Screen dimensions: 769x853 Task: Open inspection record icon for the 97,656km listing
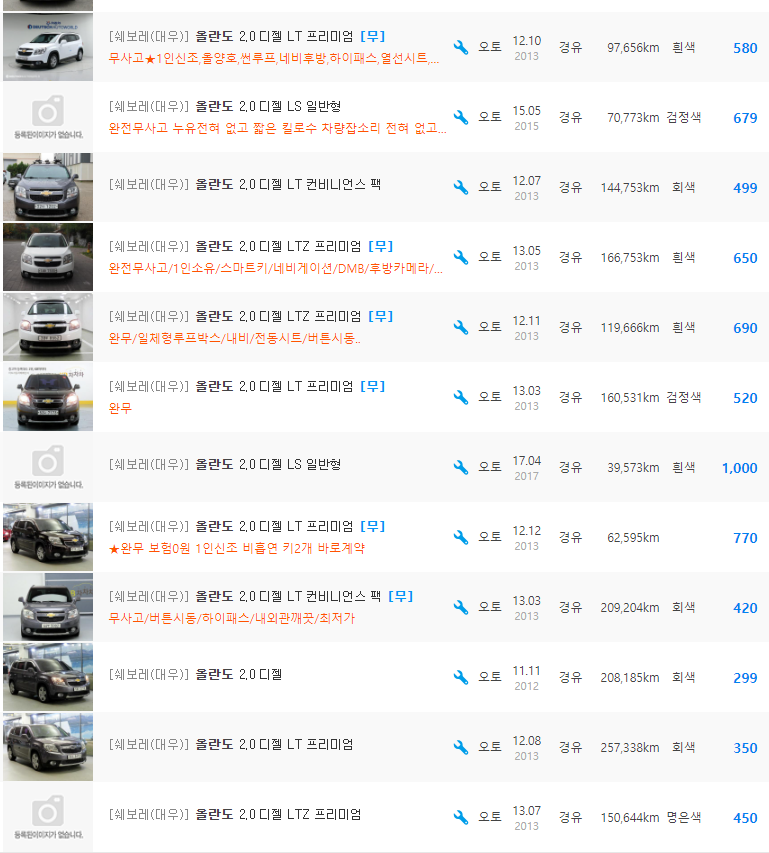tap(461, 47)
